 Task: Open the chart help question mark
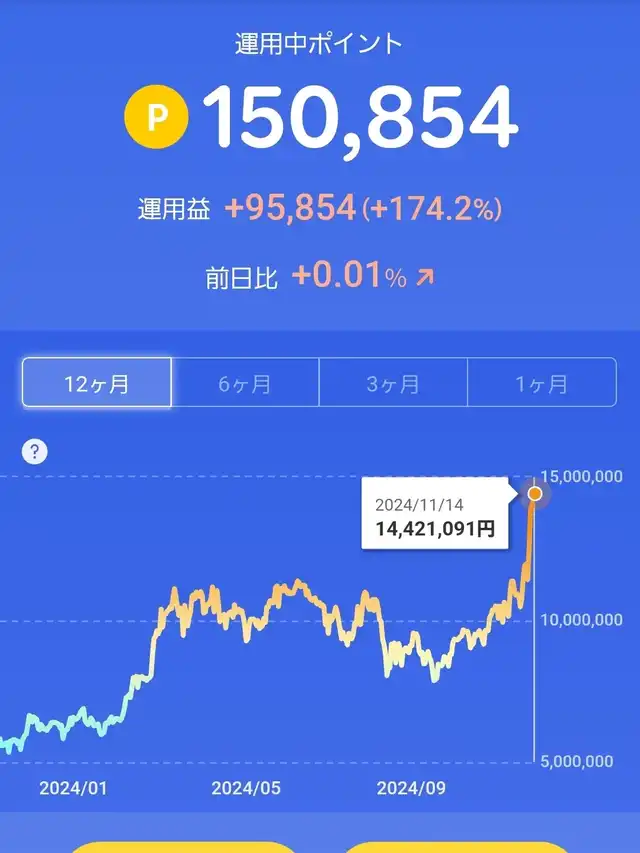[35, 452]
